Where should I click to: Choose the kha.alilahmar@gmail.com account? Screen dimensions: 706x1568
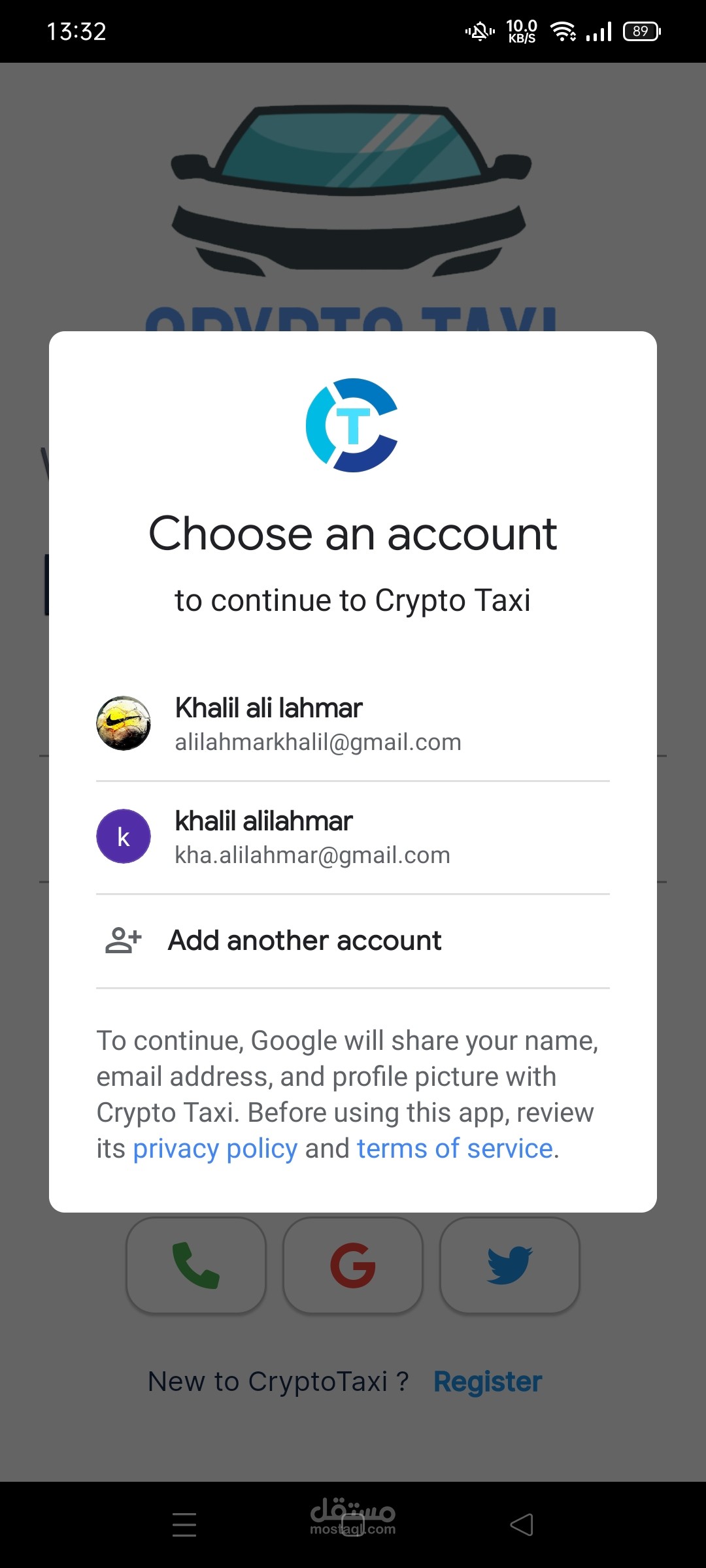point(353,837)
